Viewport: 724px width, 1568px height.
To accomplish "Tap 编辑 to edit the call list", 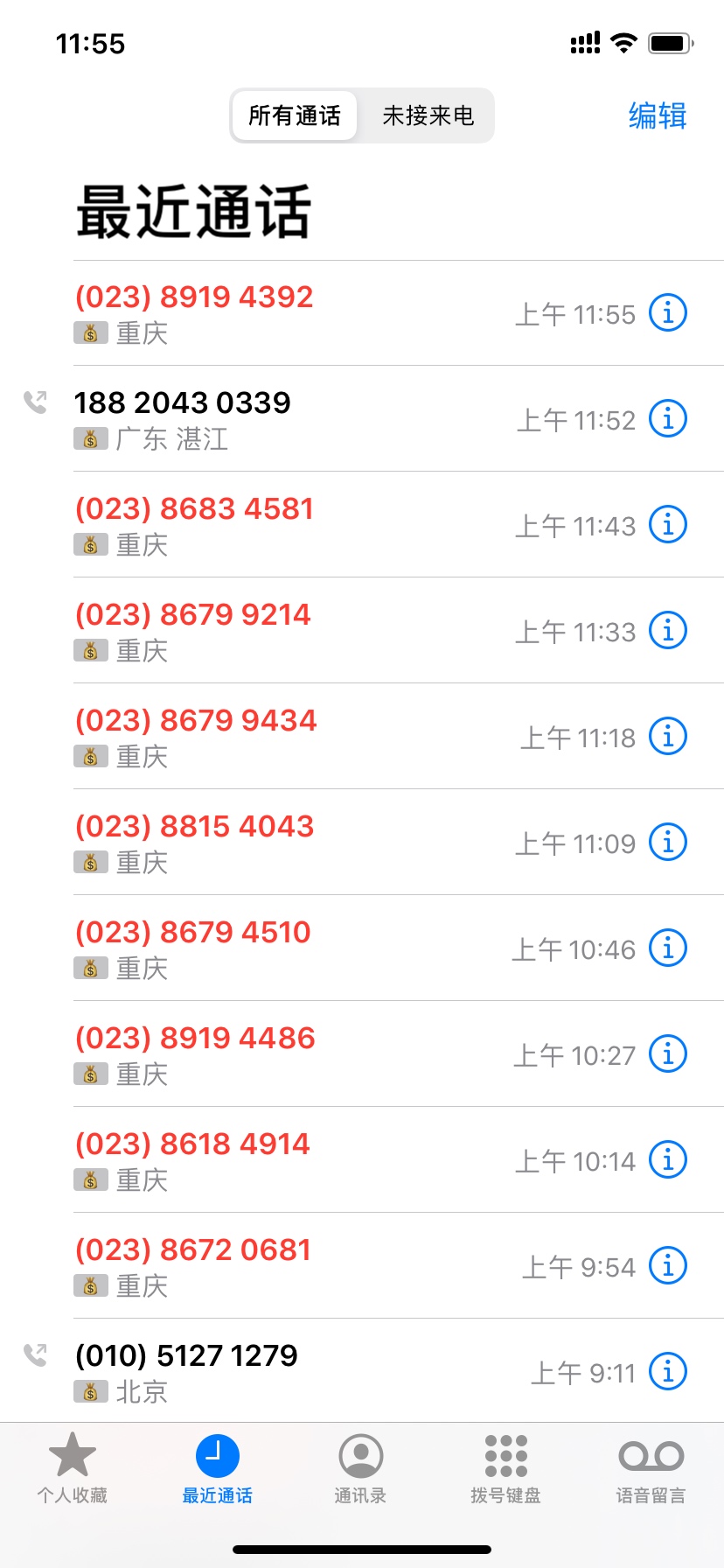I will [658, 115].
